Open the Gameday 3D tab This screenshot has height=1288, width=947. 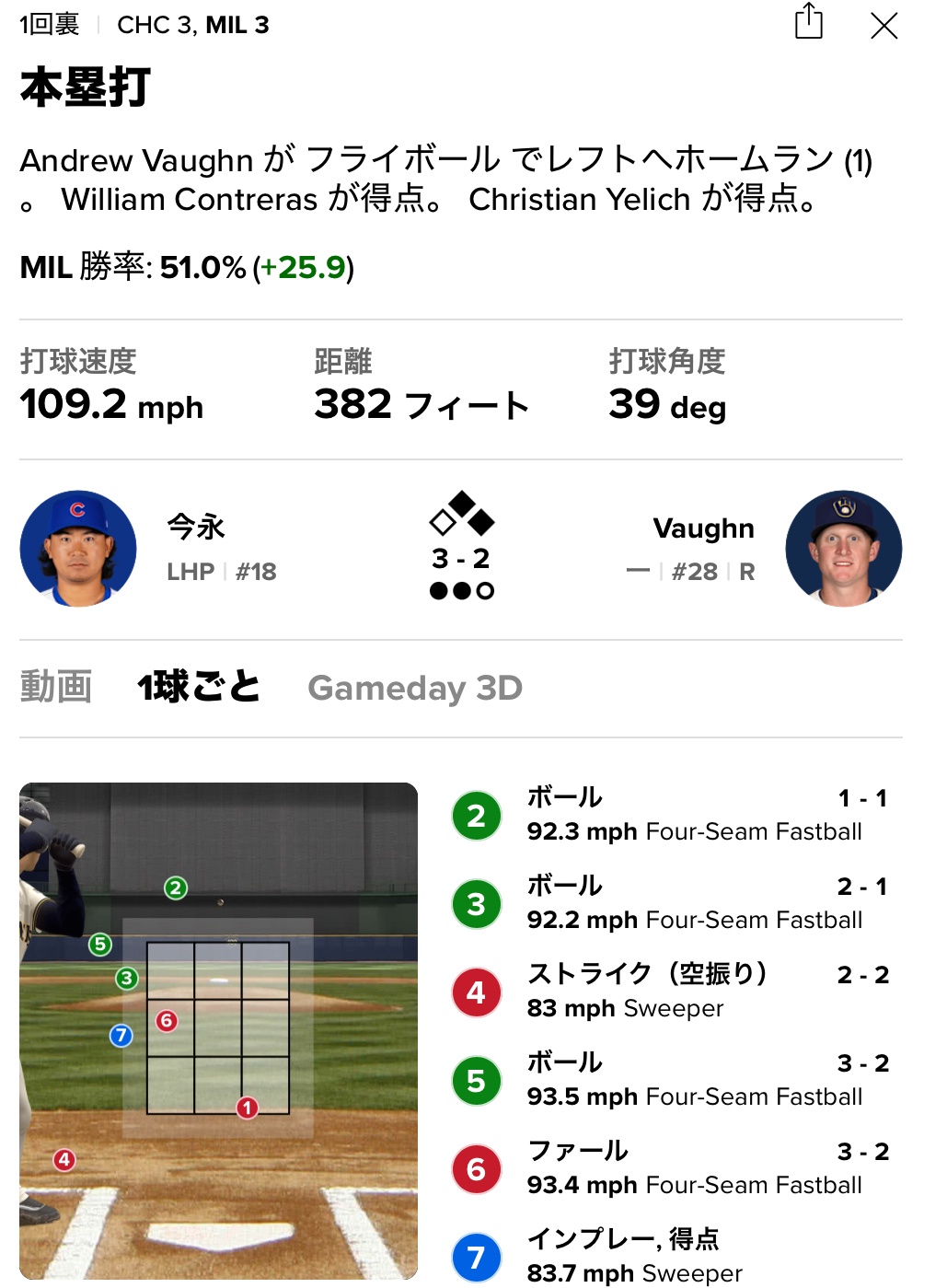click(x=415, y=688)
